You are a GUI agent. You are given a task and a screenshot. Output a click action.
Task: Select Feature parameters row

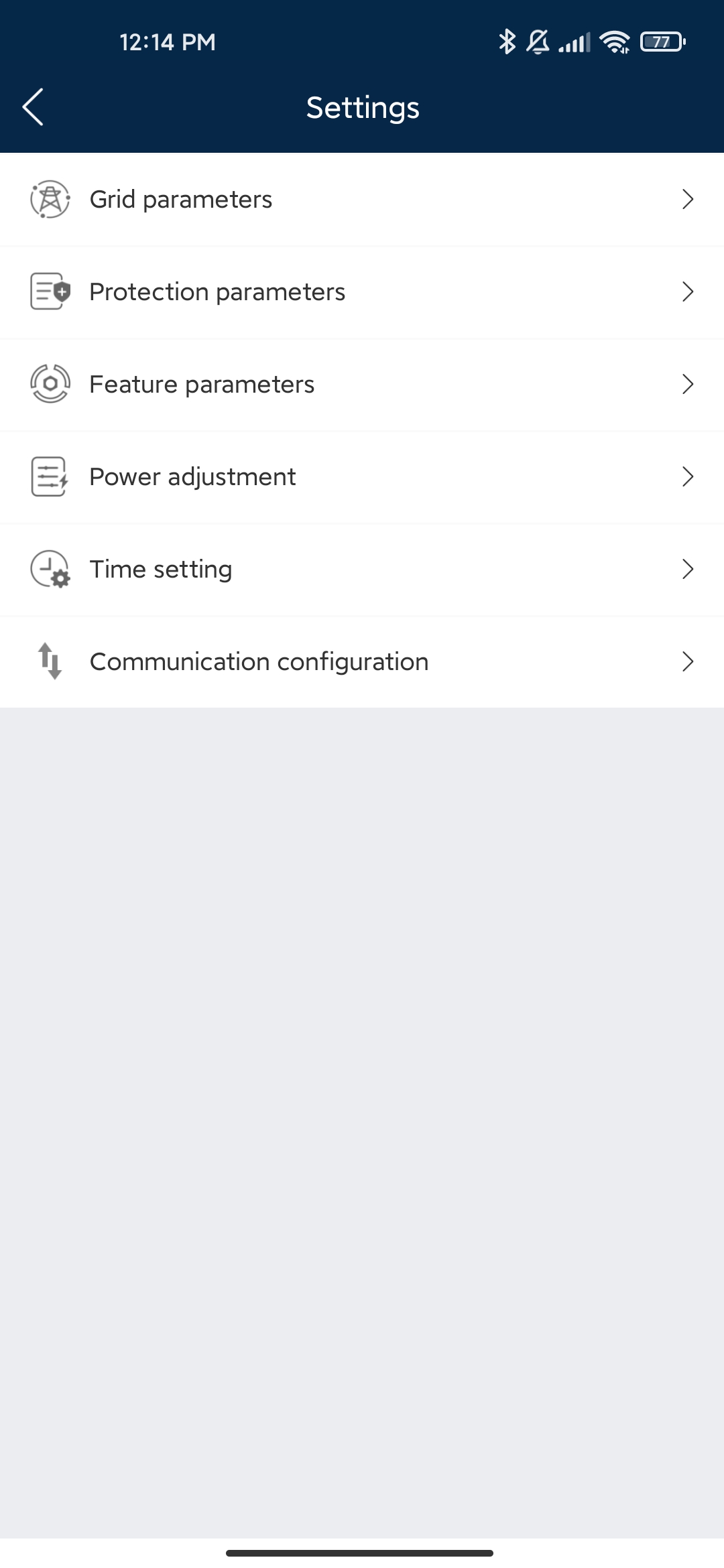tap(362, 385)
